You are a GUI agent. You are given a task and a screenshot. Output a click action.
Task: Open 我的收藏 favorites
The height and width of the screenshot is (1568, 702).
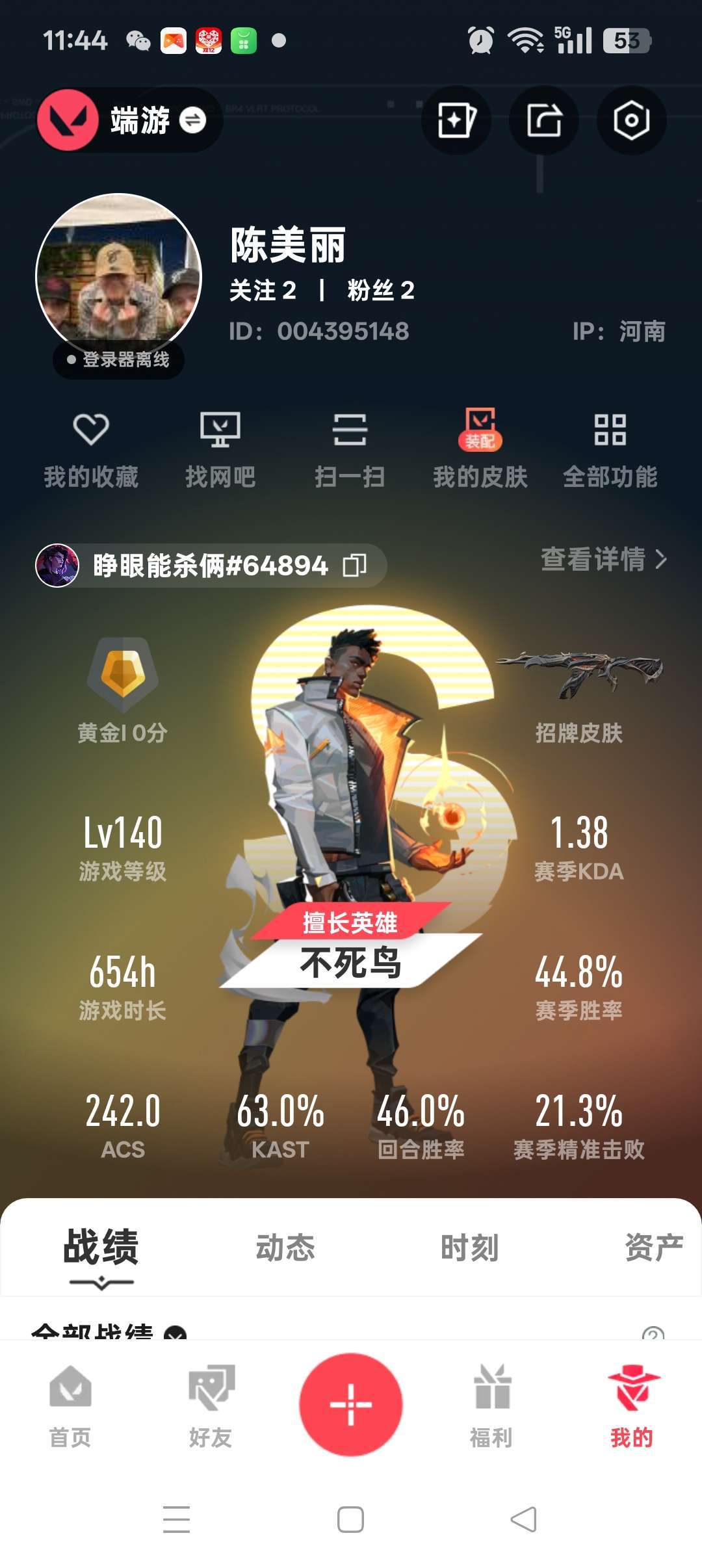[x=91, y=450]
